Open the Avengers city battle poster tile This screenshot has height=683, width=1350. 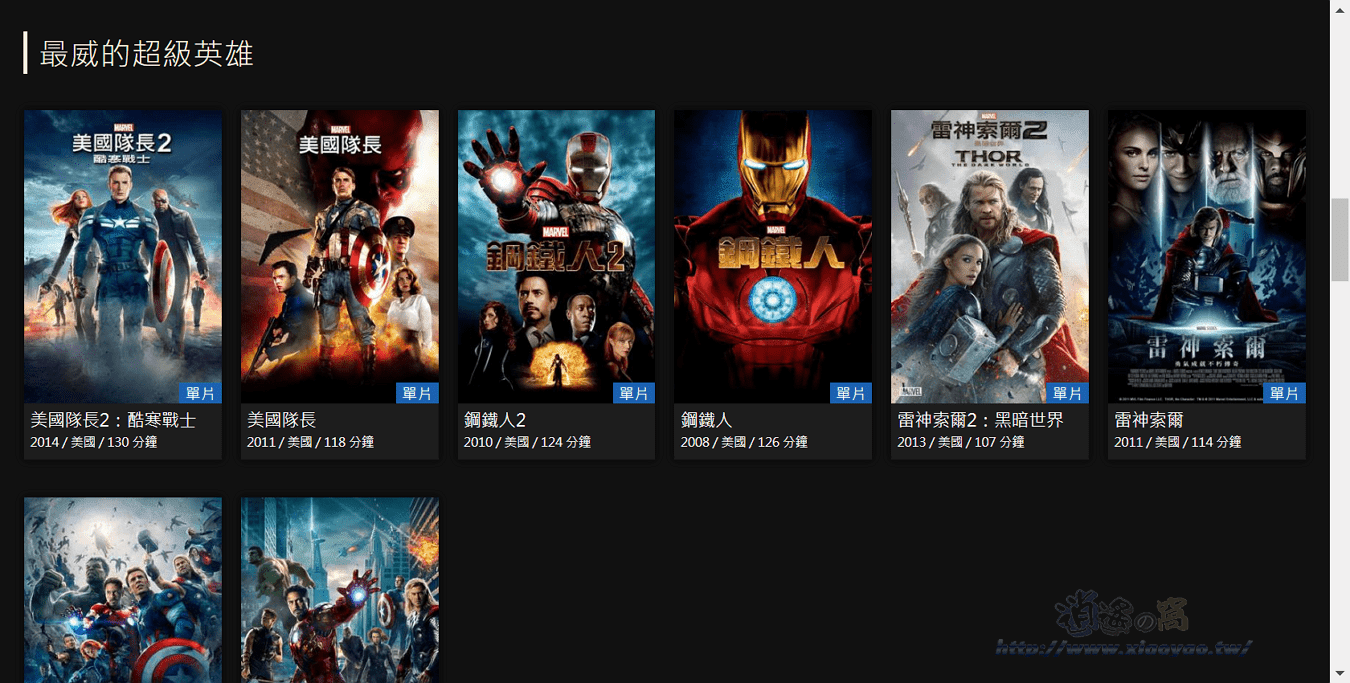tap(340, 590)
